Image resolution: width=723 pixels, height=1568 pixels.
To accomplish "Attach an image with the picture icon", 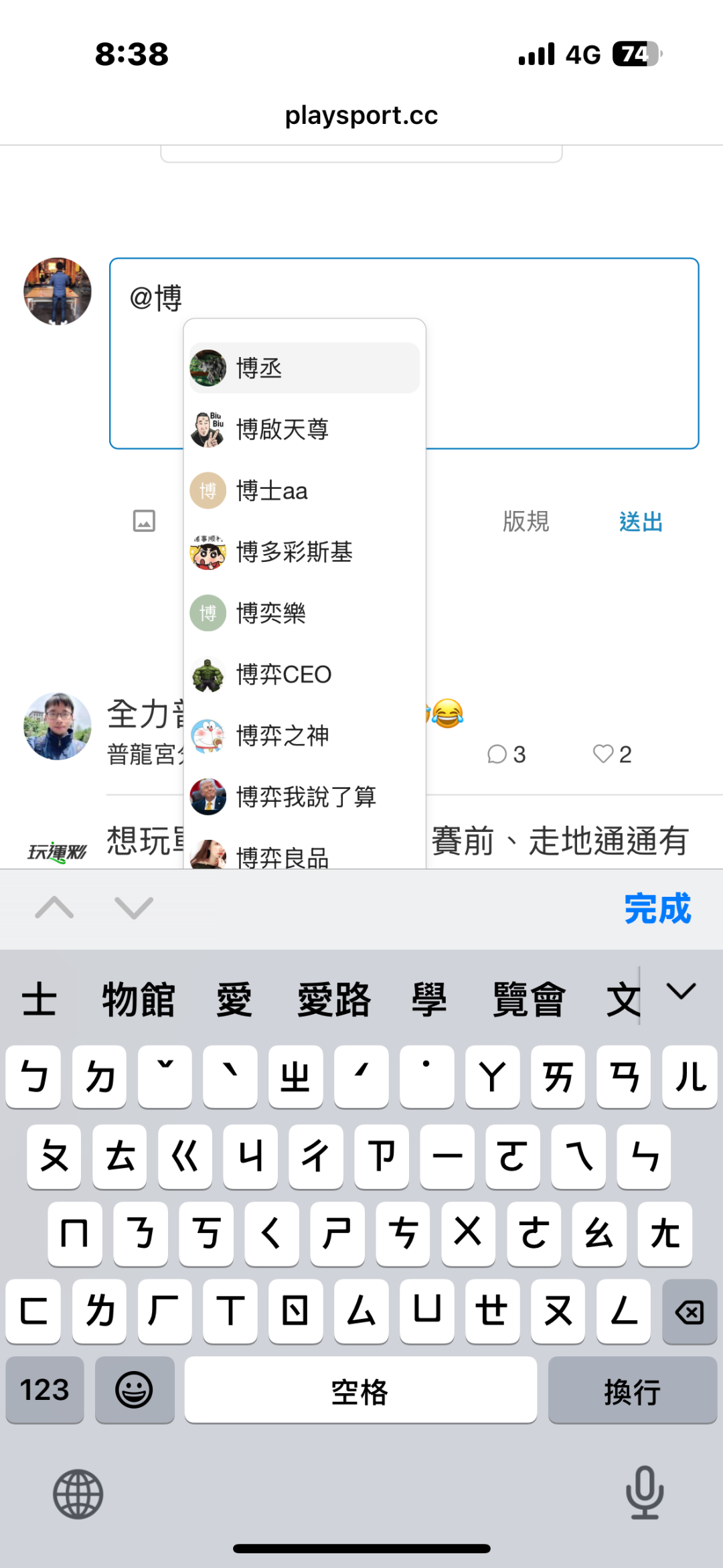I will (144, 521).
